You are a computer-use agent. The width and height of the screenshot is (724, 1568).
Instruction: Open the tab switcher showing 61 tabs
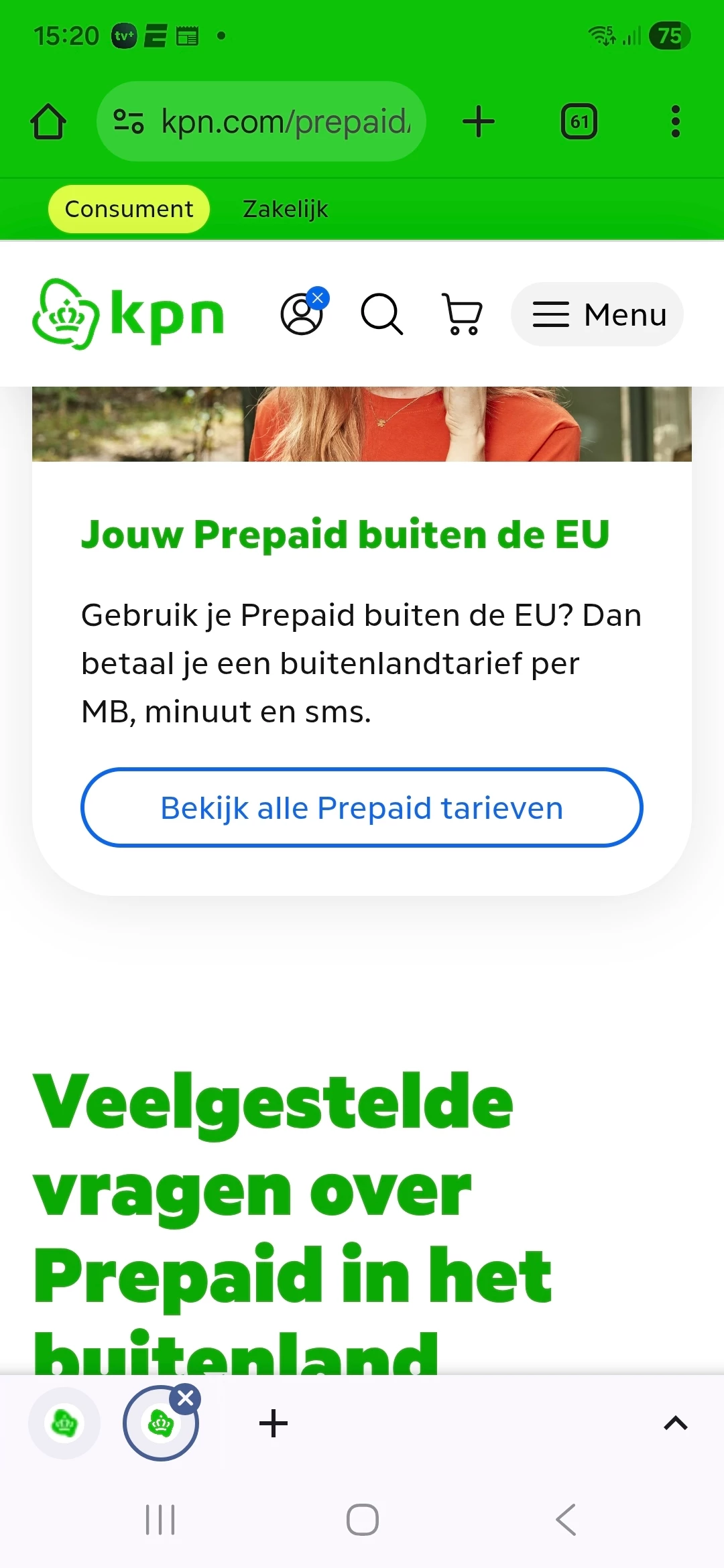coord(579,121)
